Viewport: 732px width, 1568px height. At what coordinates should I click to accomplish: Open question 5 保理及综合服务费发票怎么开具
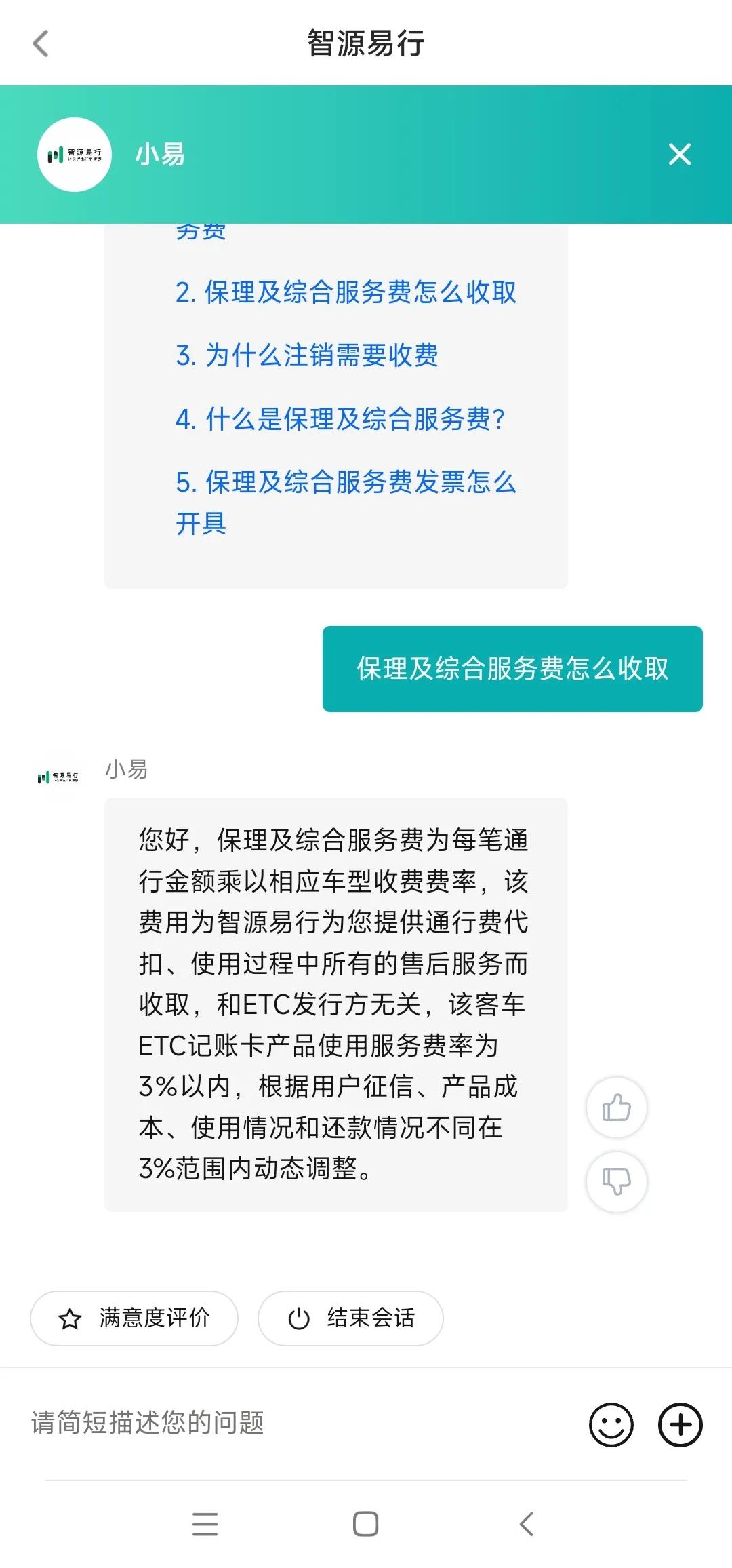[x=347, y=484]
